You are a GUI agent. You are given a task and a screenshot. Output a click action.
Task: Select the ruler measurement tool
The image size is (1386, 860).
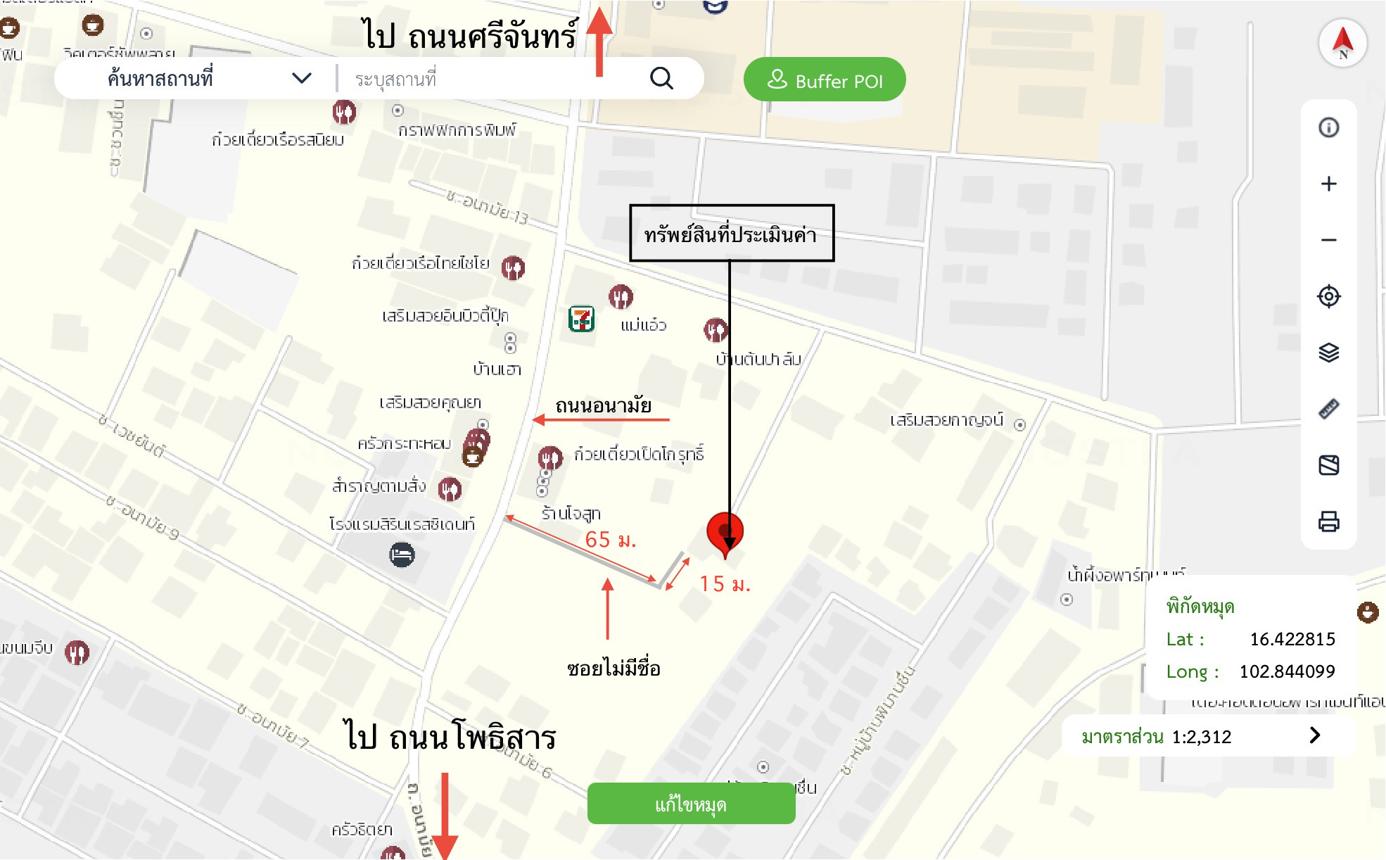[1328, 408]
